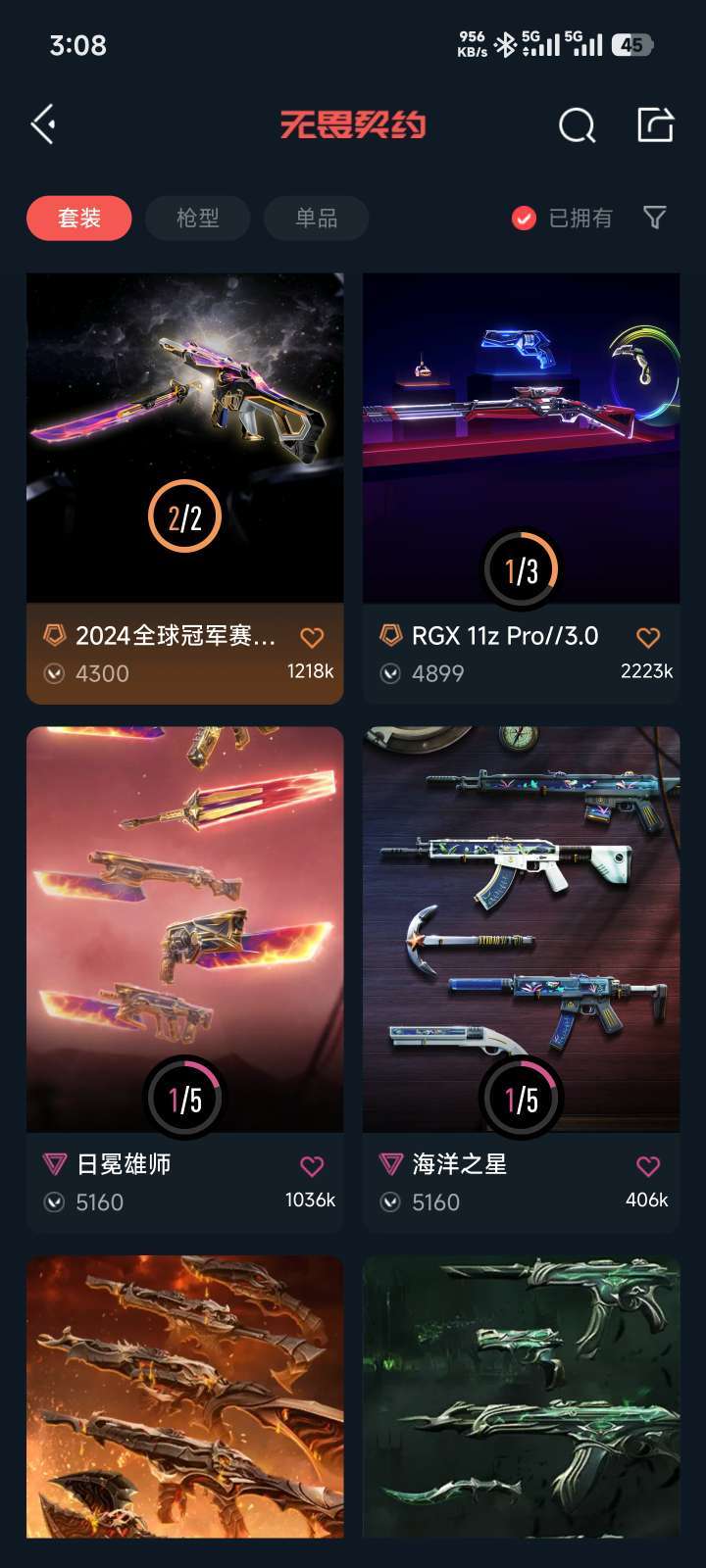The width and height of the screenshot is (706, 1568).
Task: Select the 套装 tab
Action: click(78, 218)
